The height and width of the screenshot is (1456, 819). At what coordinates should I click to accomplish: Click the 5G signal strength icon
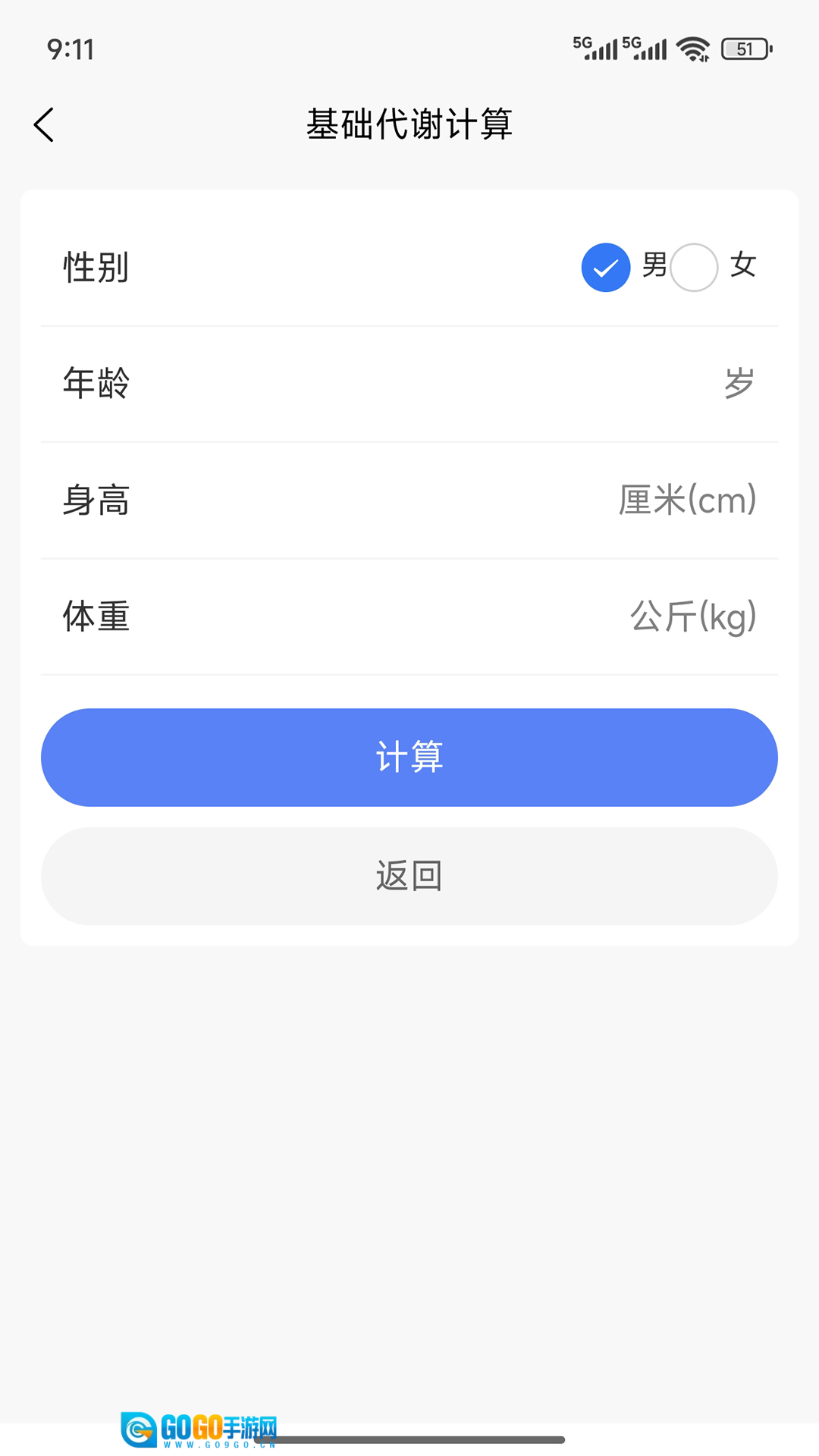(x=599, y=48)
